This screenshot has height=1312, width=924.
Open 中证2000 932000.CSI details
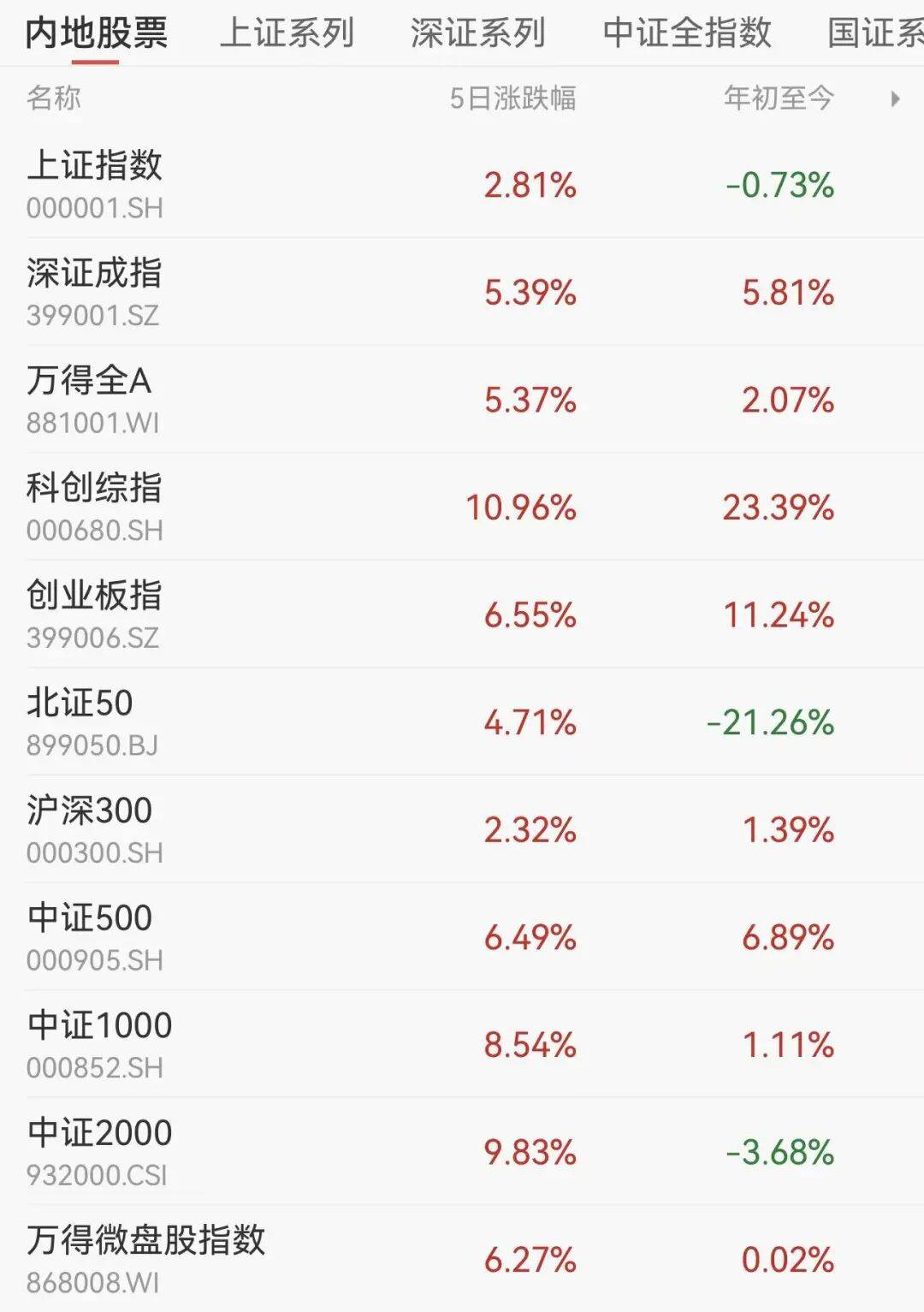tap(462, 1151)
